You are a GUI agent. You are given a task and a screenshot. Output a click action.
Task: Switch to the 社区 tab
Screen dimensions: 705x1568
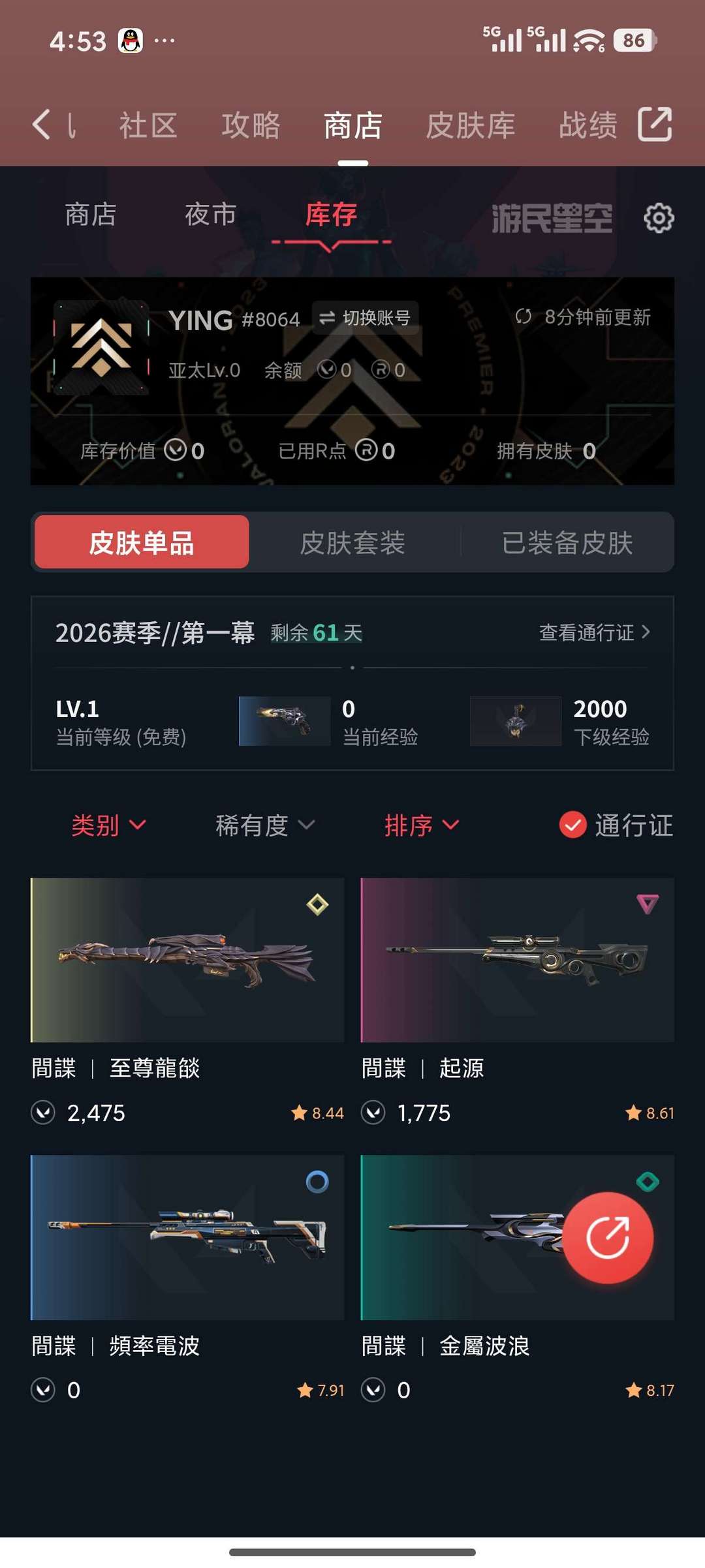(148, 125)
